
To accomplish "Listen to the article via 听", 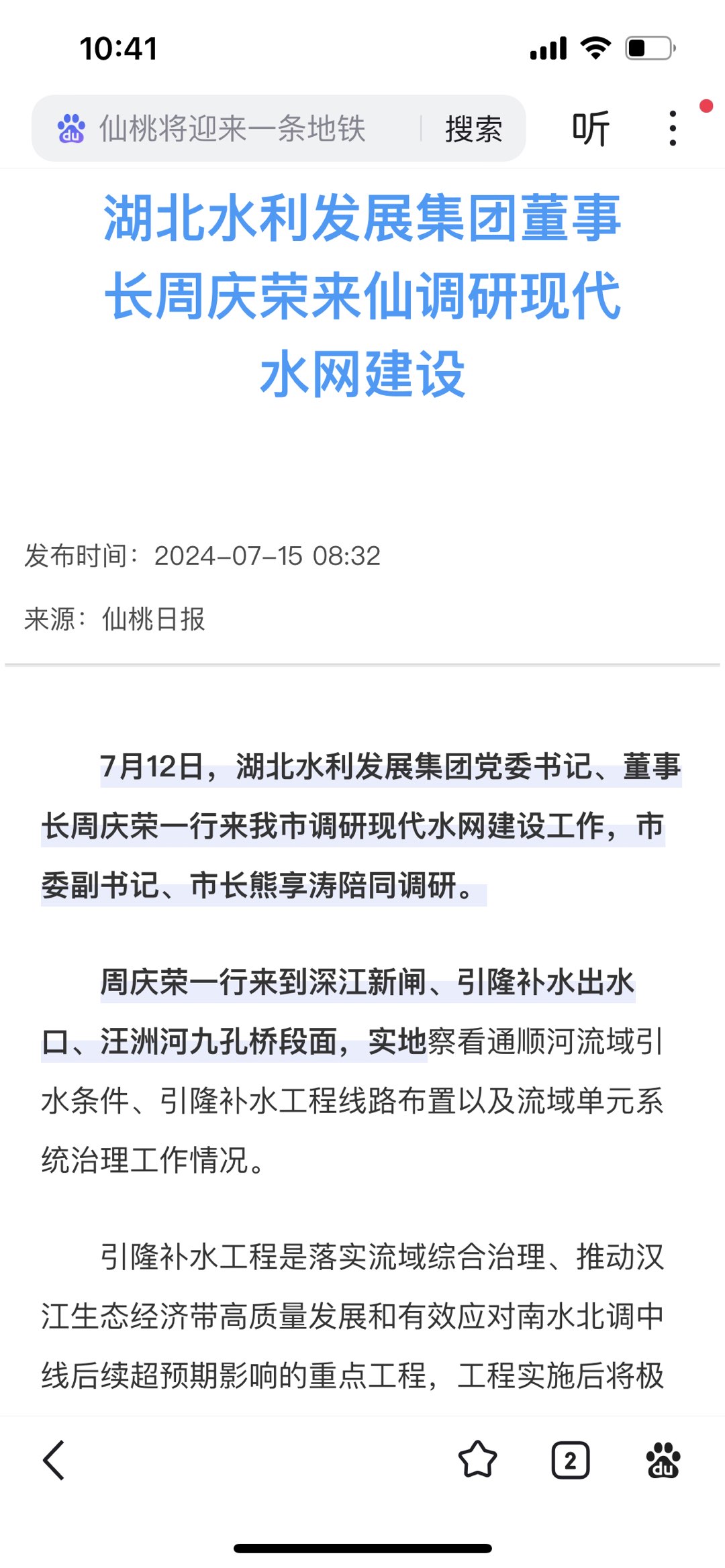I will (590, 129).
